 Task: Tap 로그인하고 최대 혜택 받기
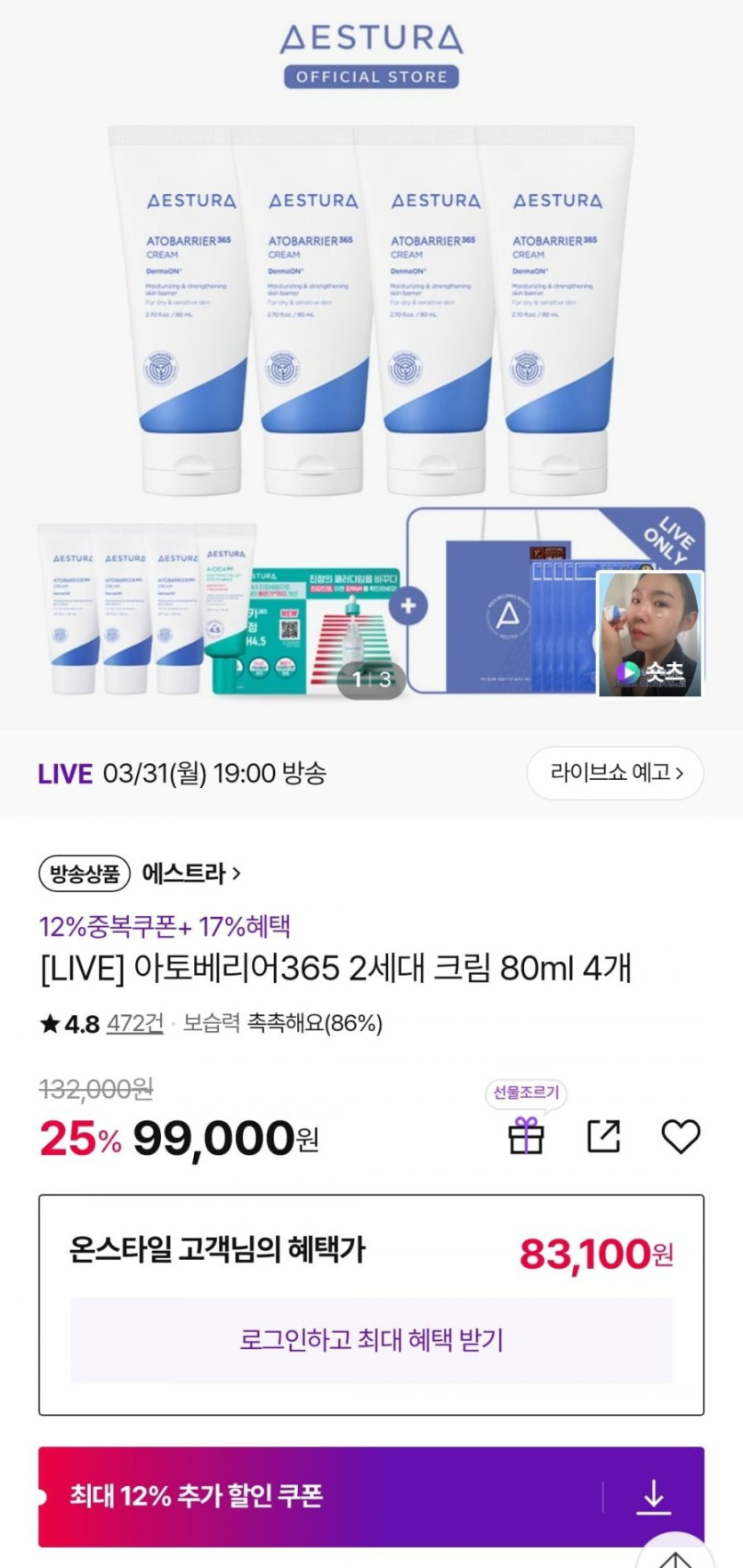tap(371, 1340)
